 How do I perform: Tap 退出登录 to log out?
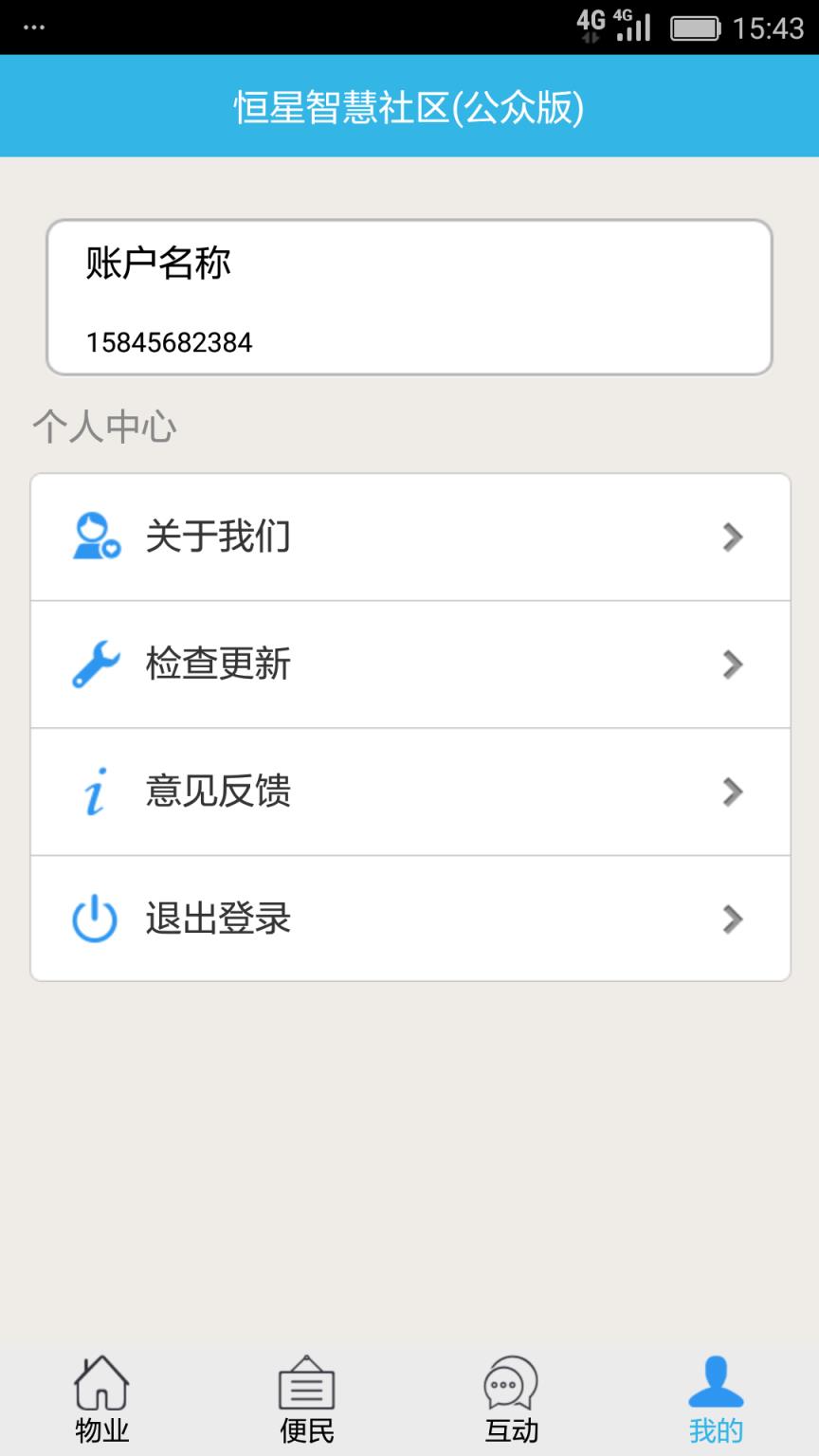coord(409,919)
